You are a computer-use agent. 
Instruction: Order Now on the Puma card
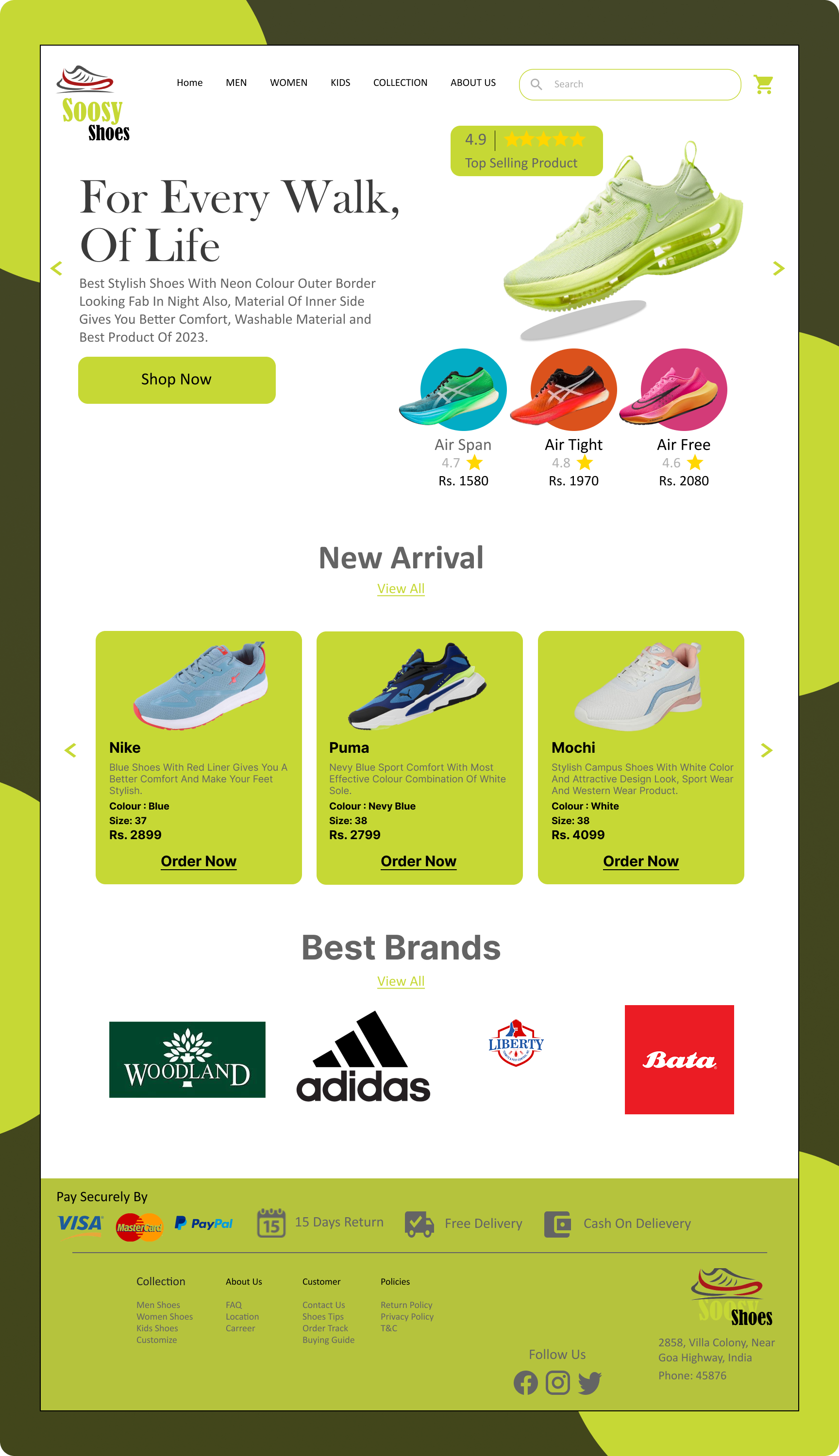(x=419, y=861)
